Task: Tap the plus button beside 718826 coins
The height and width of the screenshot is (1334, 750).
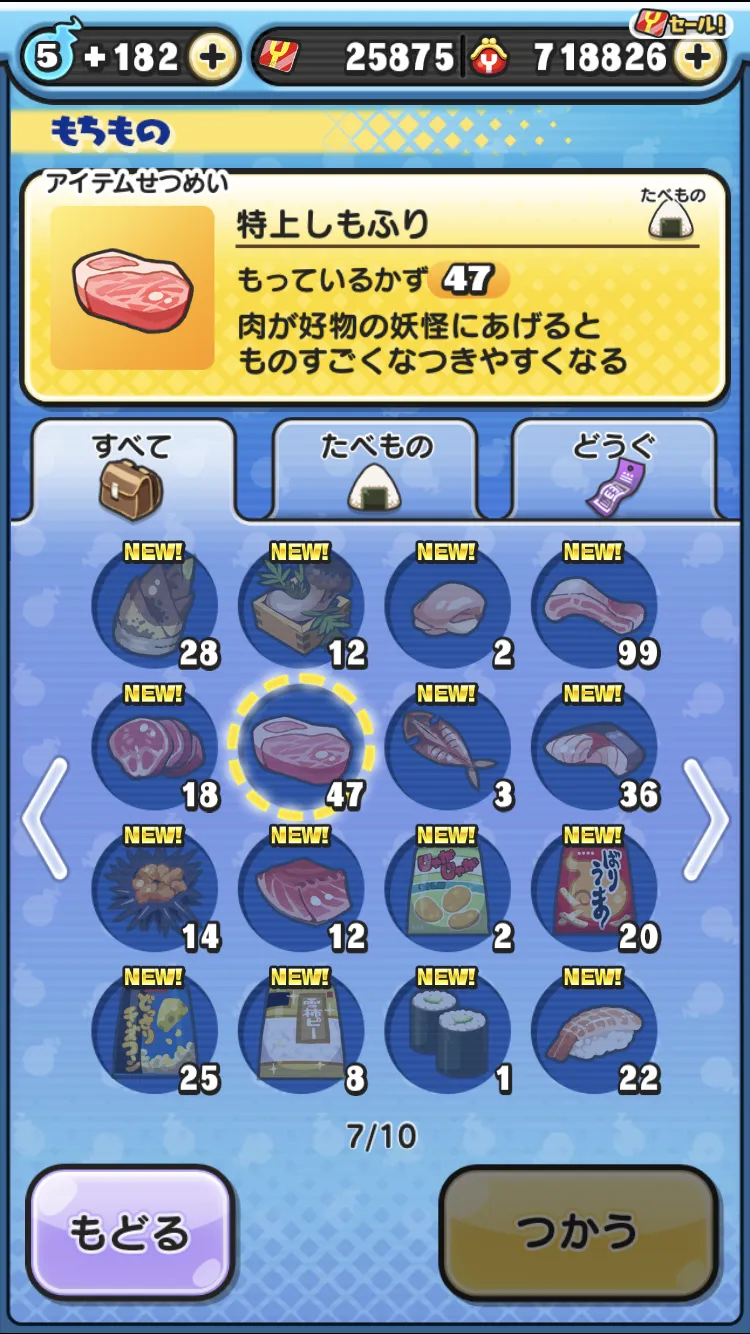Action: [699, 58]
